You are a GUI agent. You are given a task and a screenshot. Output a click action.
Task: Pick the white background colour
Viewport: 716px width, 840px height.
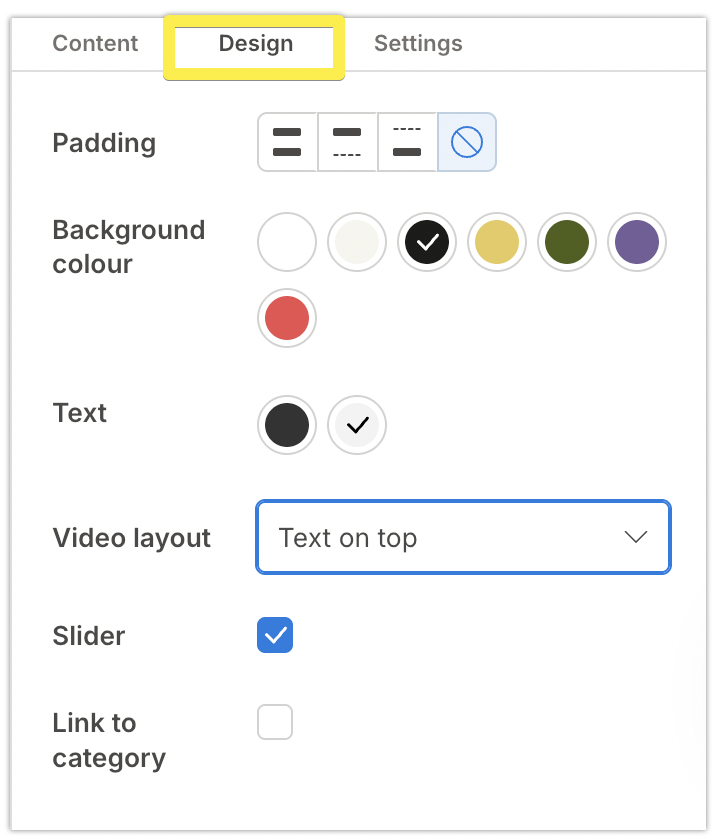[x=287, y=242]
